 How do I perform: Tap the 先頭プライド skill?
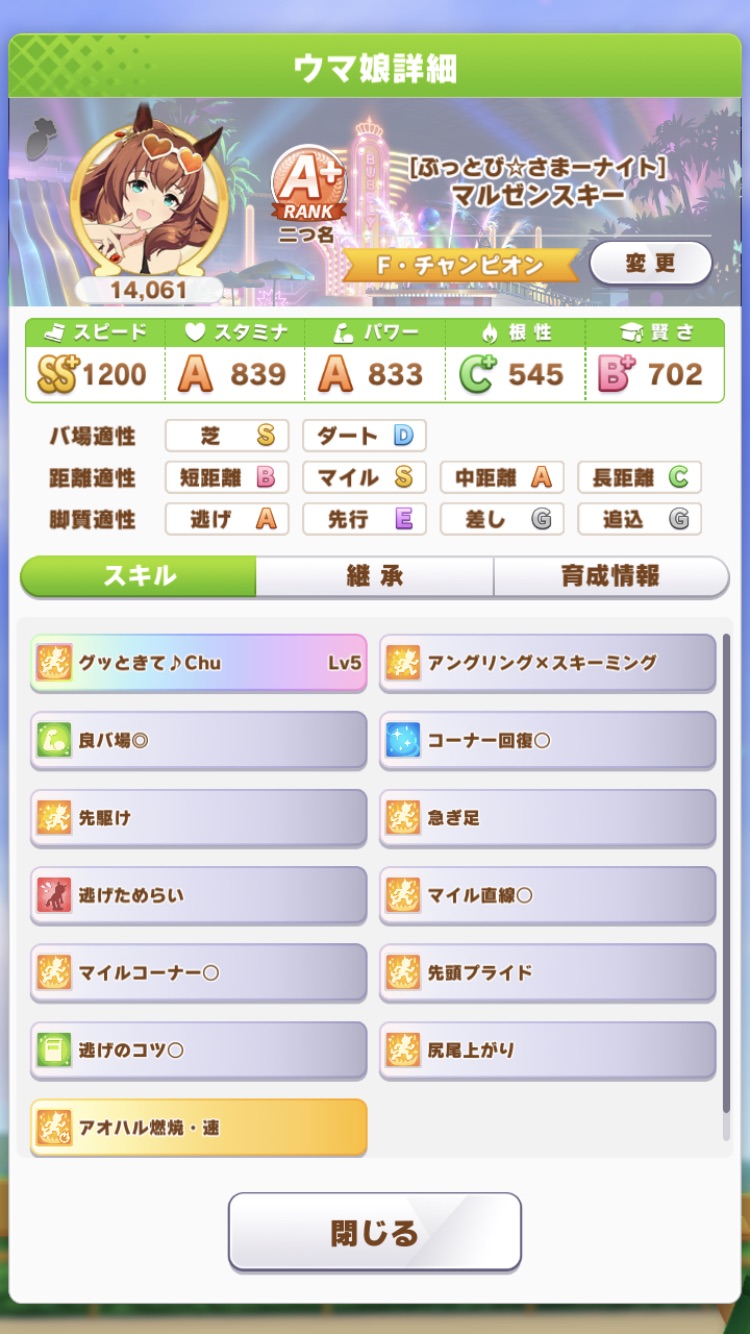(548, 972)
